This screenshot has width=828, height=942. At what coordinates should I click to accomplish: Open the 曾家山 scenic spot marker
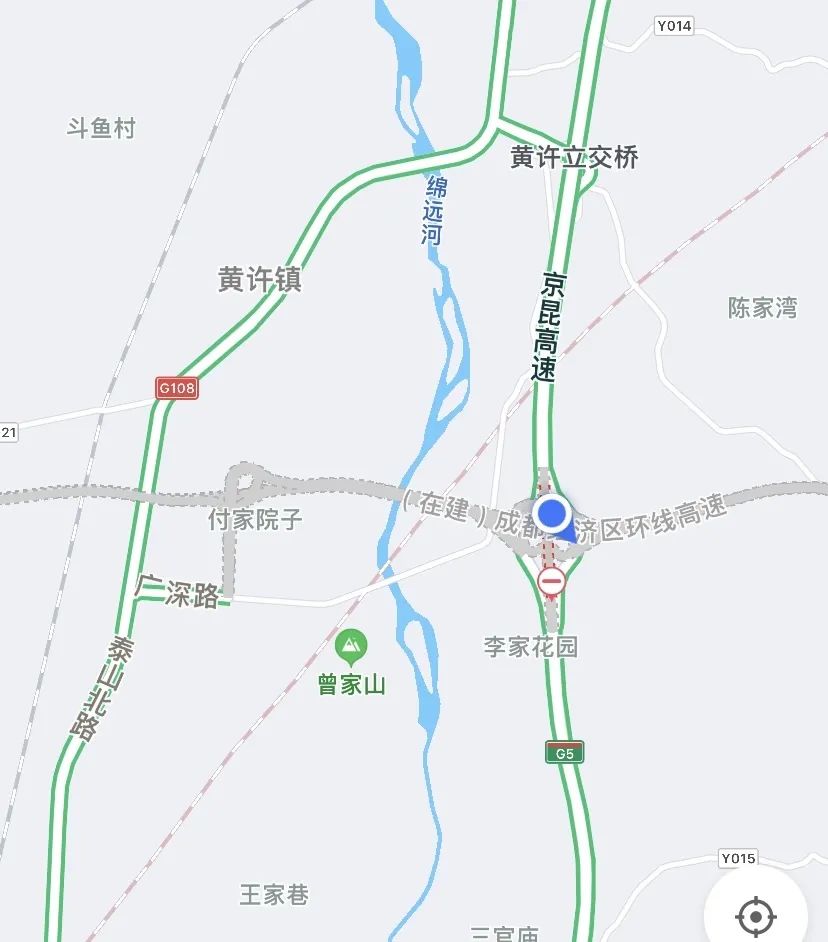tap(351, 647)
